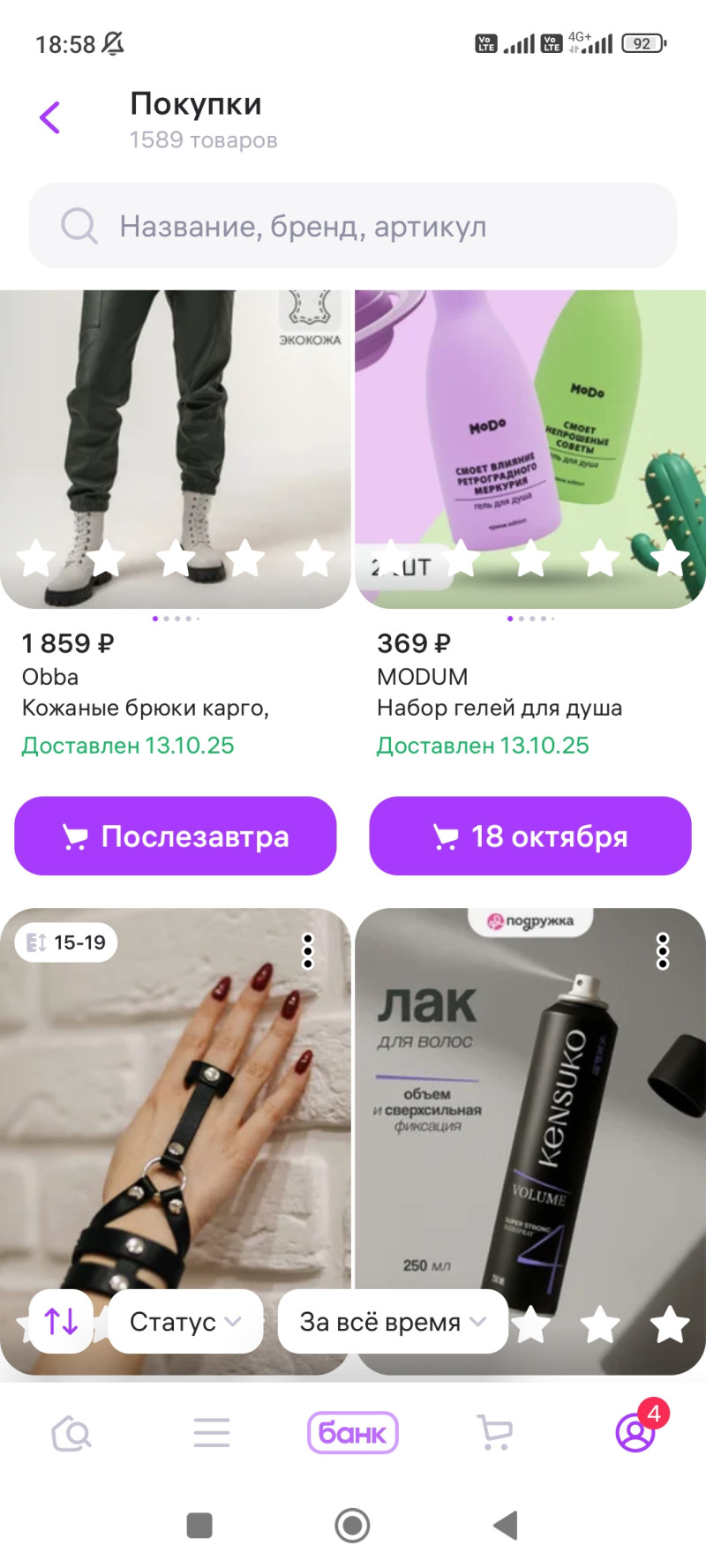Add Obba pants to cart via Послезавтра
This screenshot has height=1568, width=706.
(x=176, y=836)
